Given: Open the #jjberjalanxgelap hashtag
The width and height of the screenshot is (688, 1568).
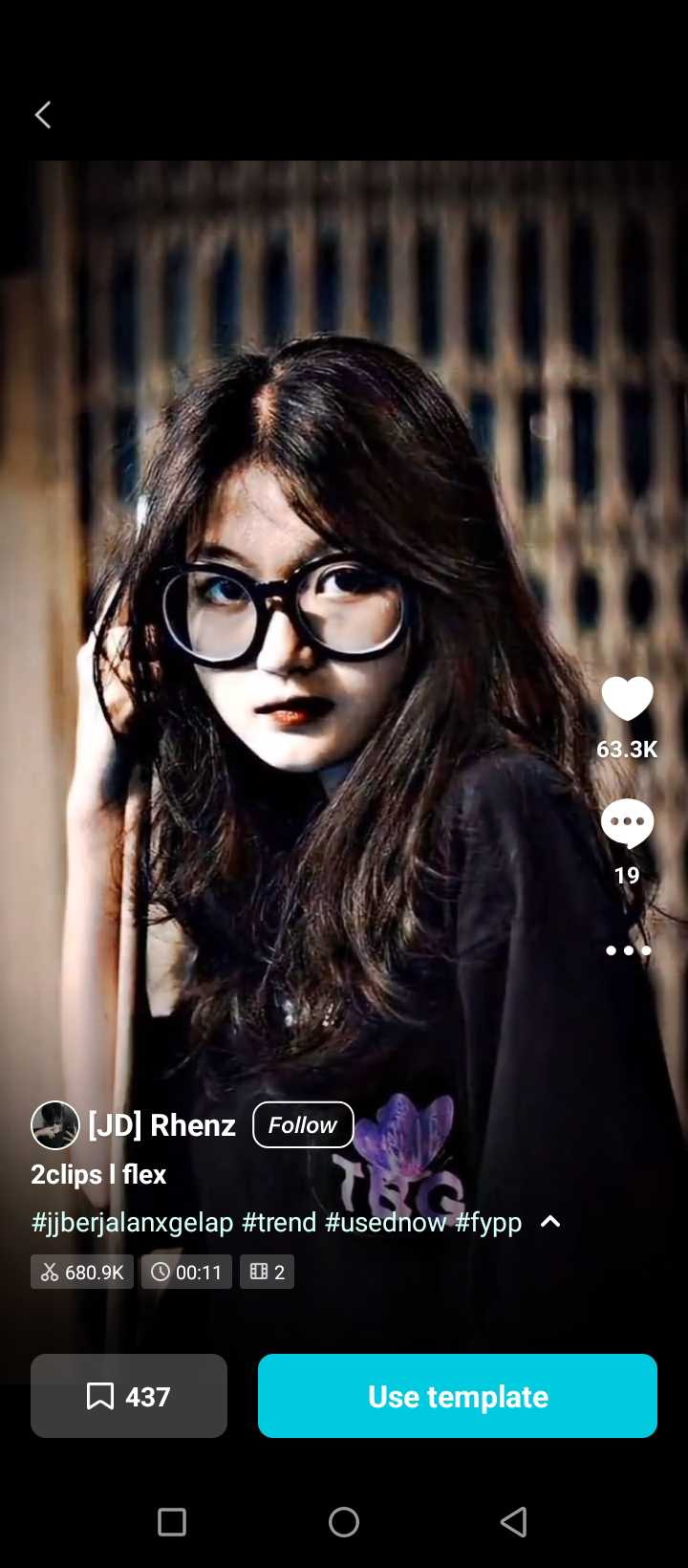Looking at the screenshot, I should pyautogui.click(x=132, y=1222).
